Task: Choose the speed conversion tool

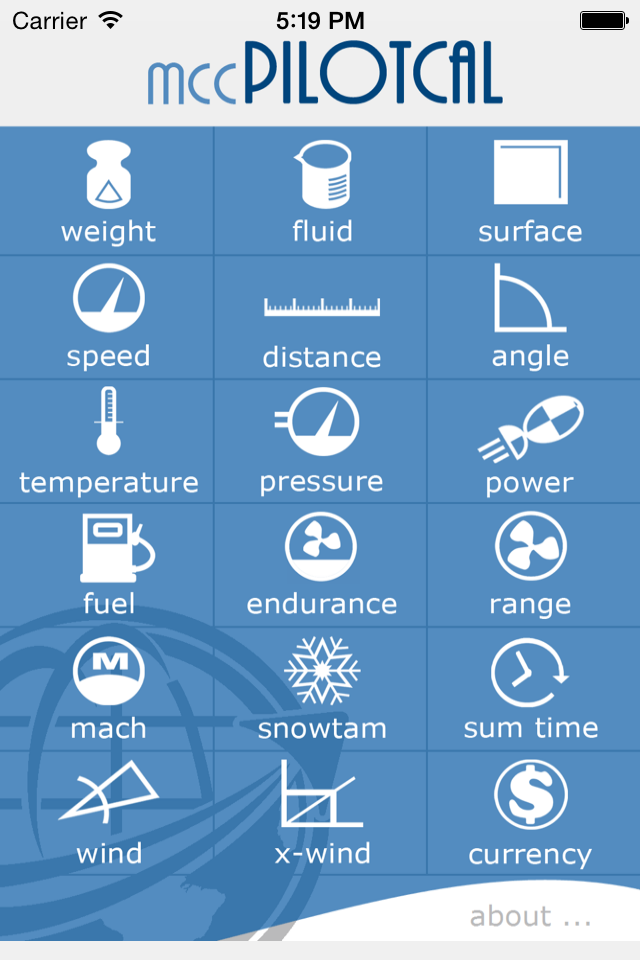Action: tap(108, 317)
